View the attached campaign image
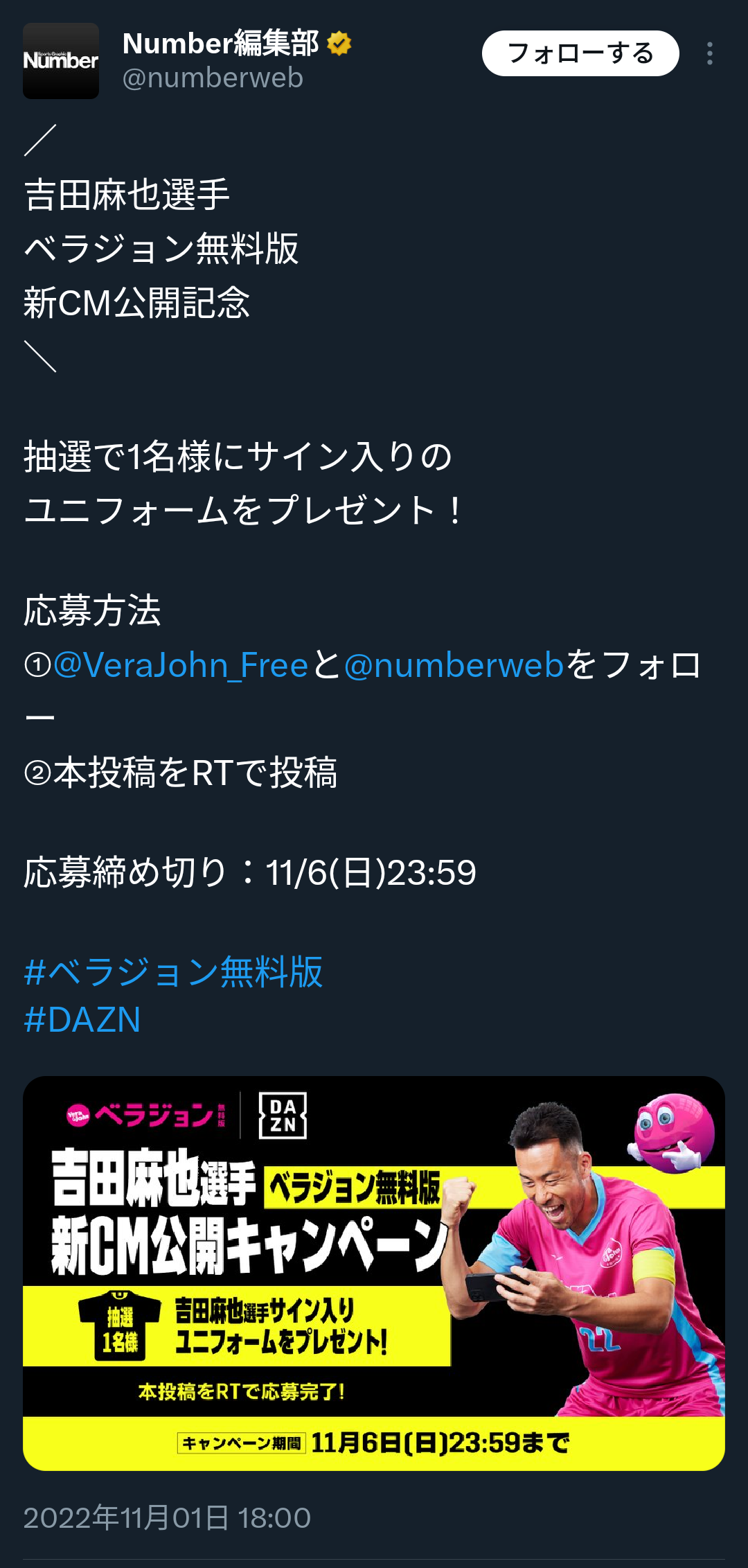The image size is (748, 1568). coord(374,1272)
